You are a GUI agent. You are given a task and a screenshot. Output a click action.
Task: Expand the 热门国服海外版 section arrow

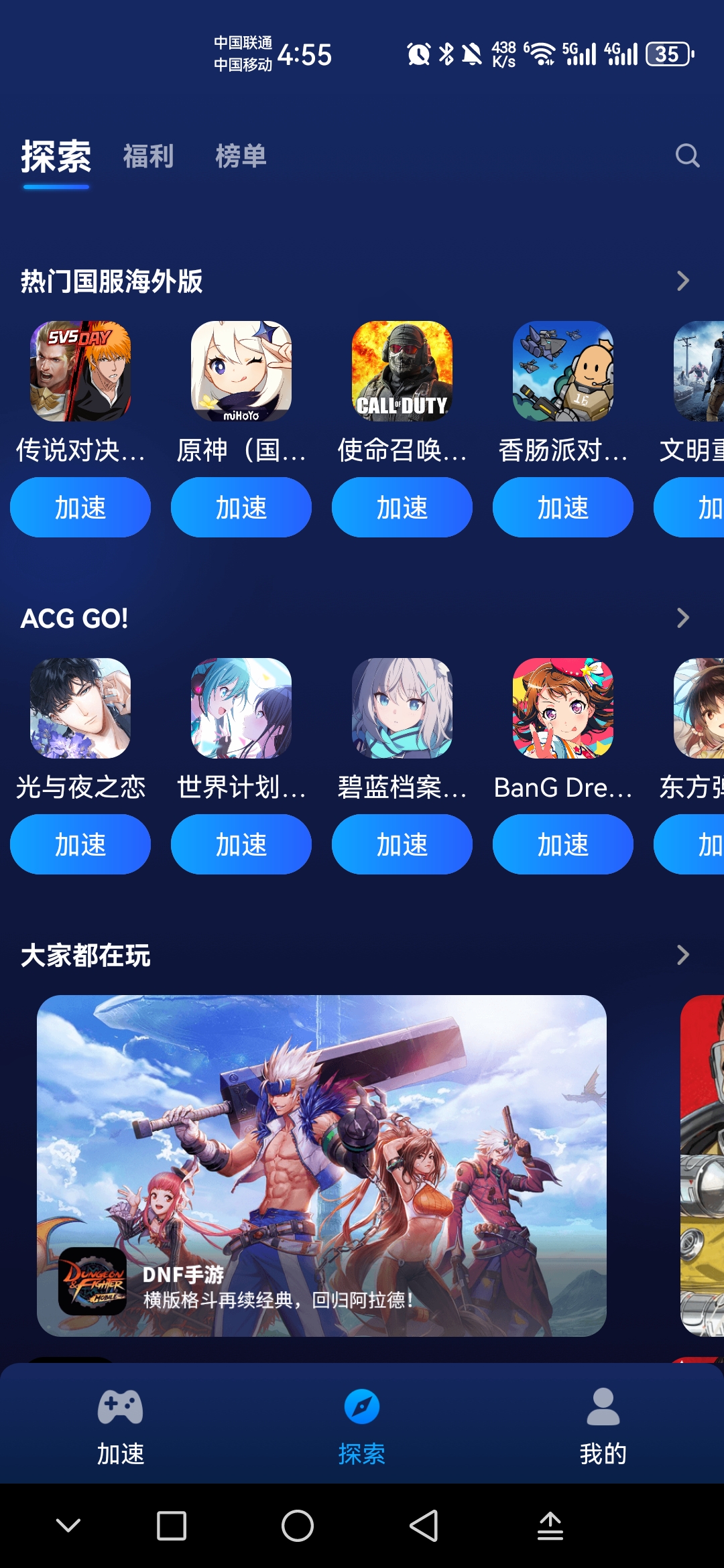682,281
